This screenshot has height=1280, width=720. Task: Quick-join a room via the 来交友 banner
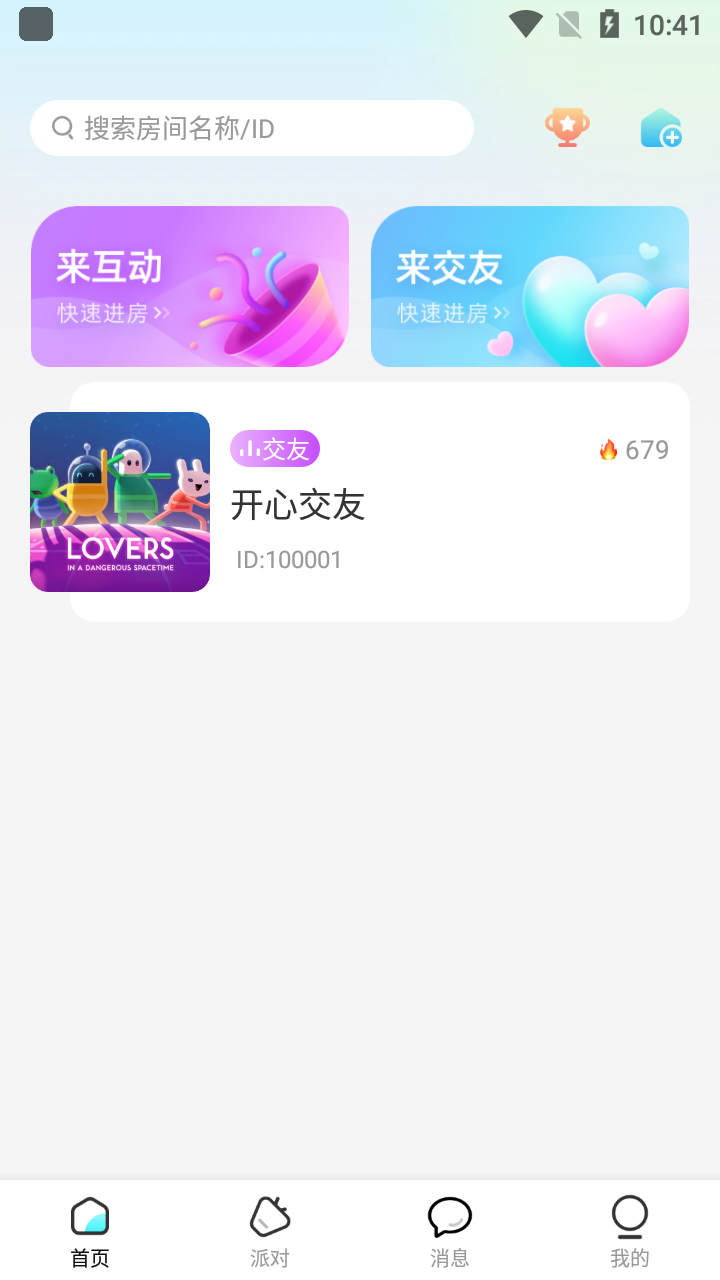coord(530,287)
